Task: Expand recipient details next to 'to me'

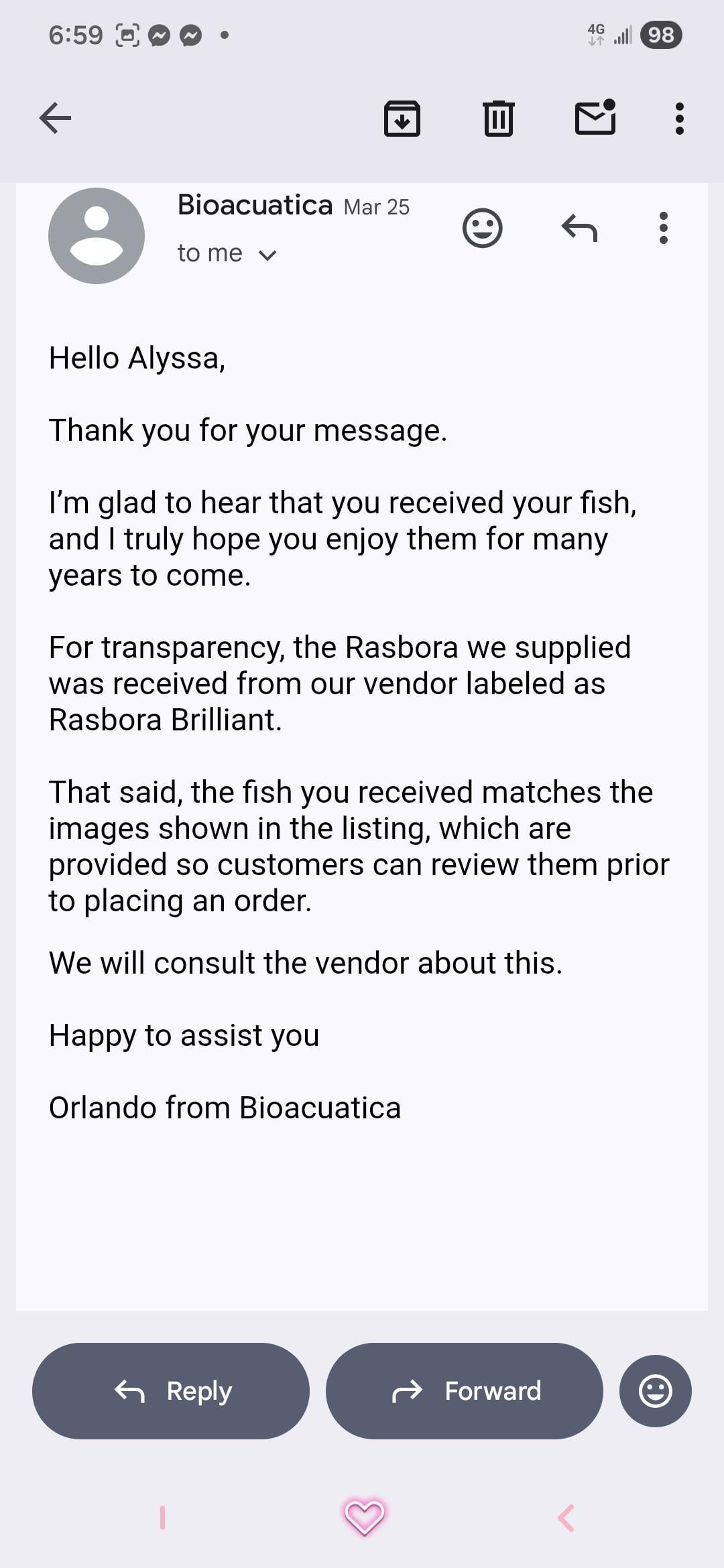Action: point(267,255)
